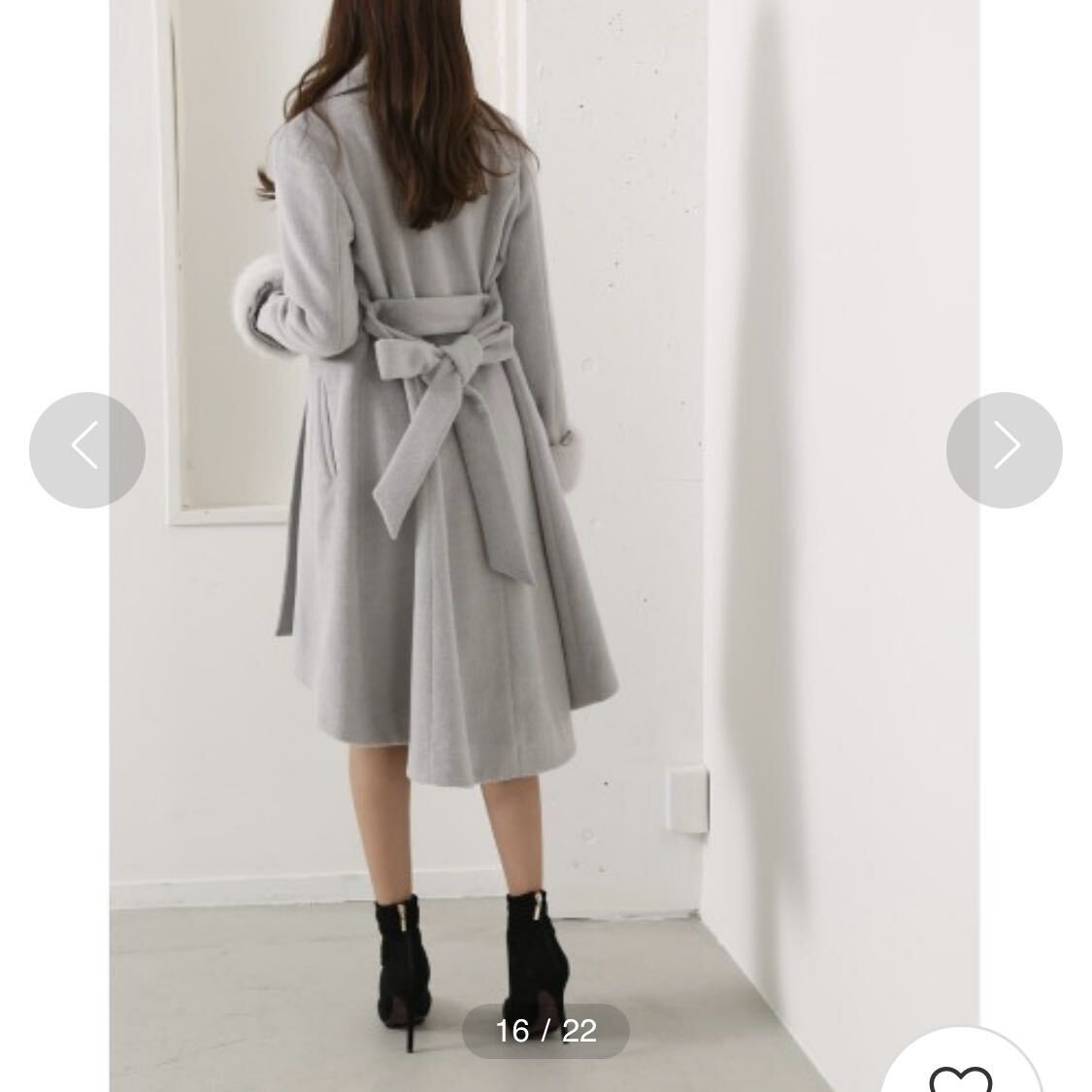Add this coat to favorites

click(x=961, y=1073)
